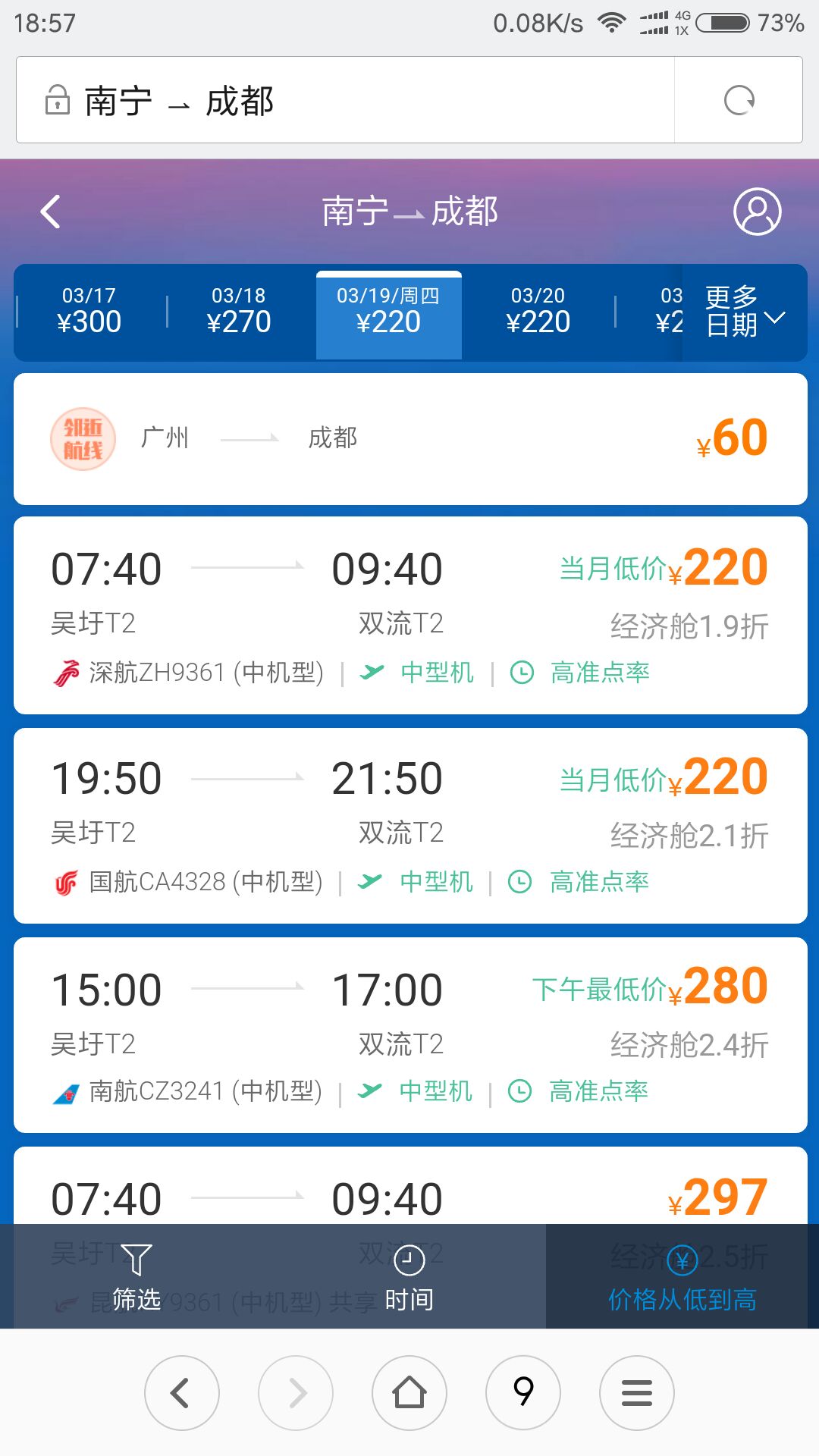Sort flights by 时间
819x1456 pixels.
tap(409, 1277)
